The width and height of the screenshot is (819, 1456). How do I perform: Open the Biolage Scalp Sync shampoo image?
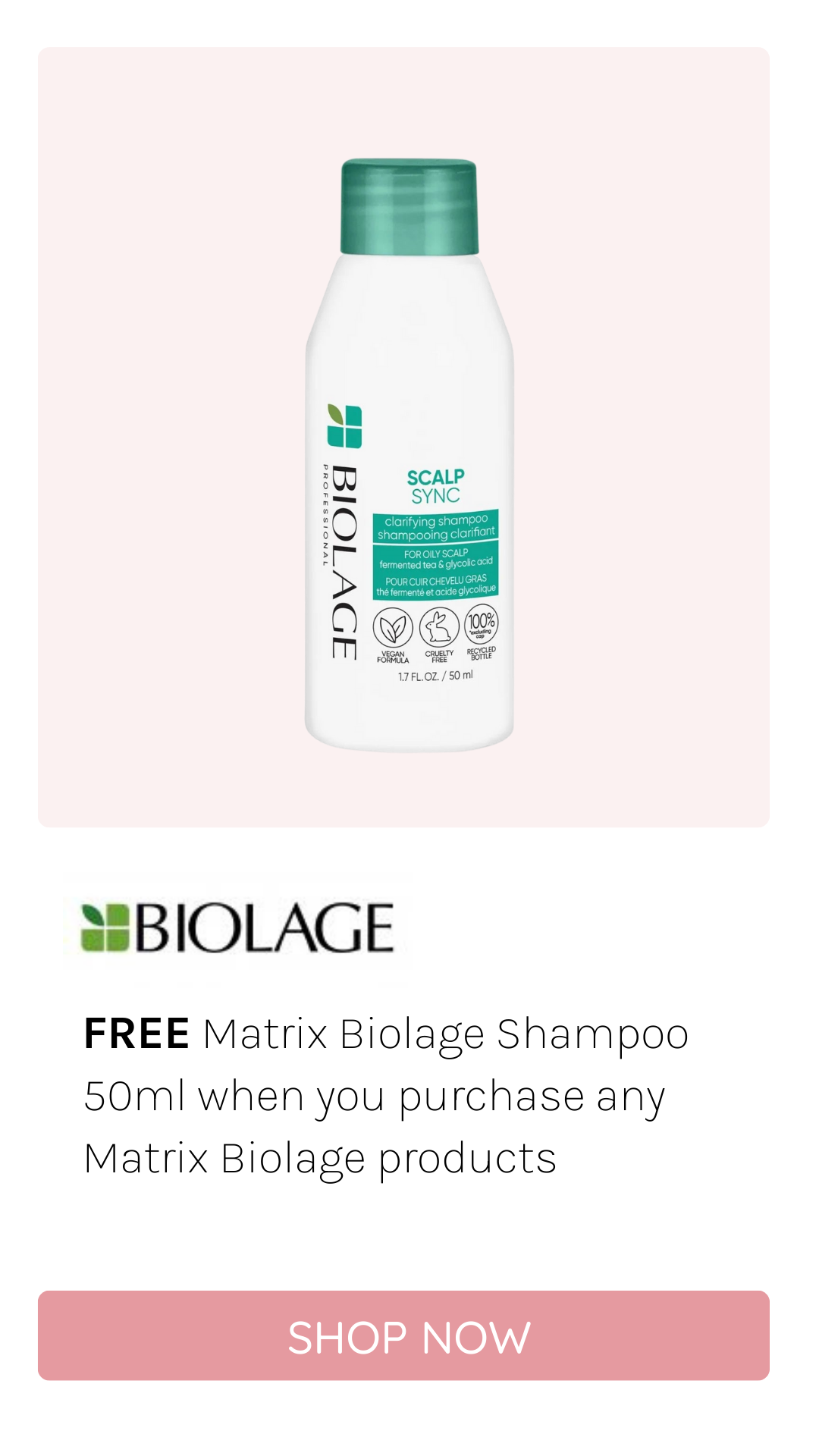pyautogui.click(x=408, y=455)
